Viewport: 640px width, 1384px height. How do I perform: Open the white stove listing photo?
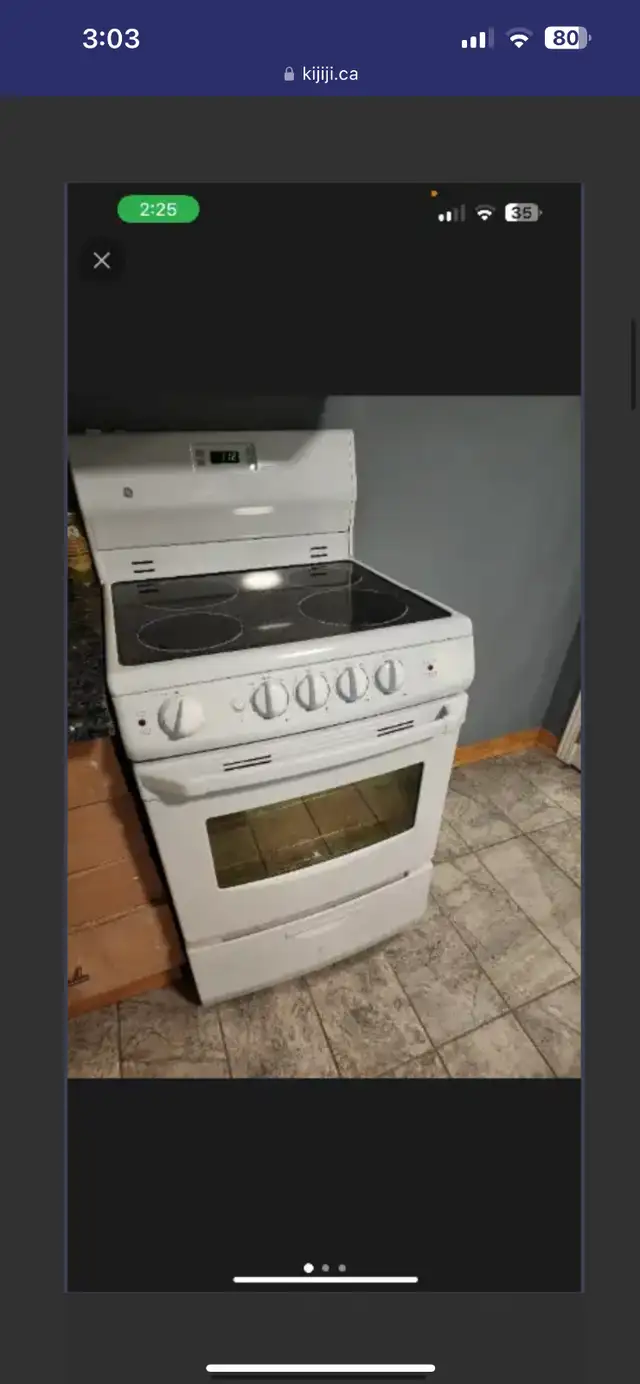pyautogui.click(x=324, y=737)
